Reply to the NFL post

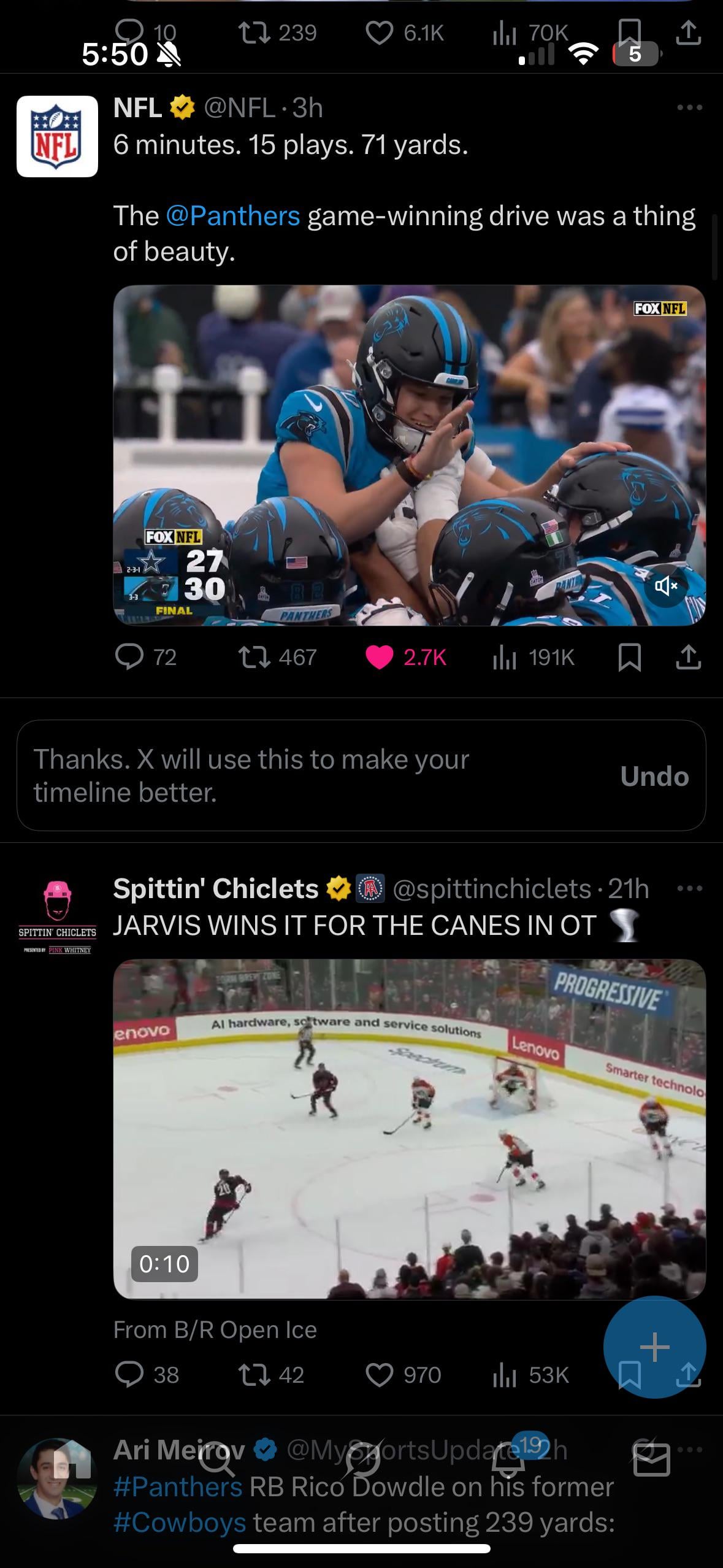pyautogui.click(x=129, y=657)
